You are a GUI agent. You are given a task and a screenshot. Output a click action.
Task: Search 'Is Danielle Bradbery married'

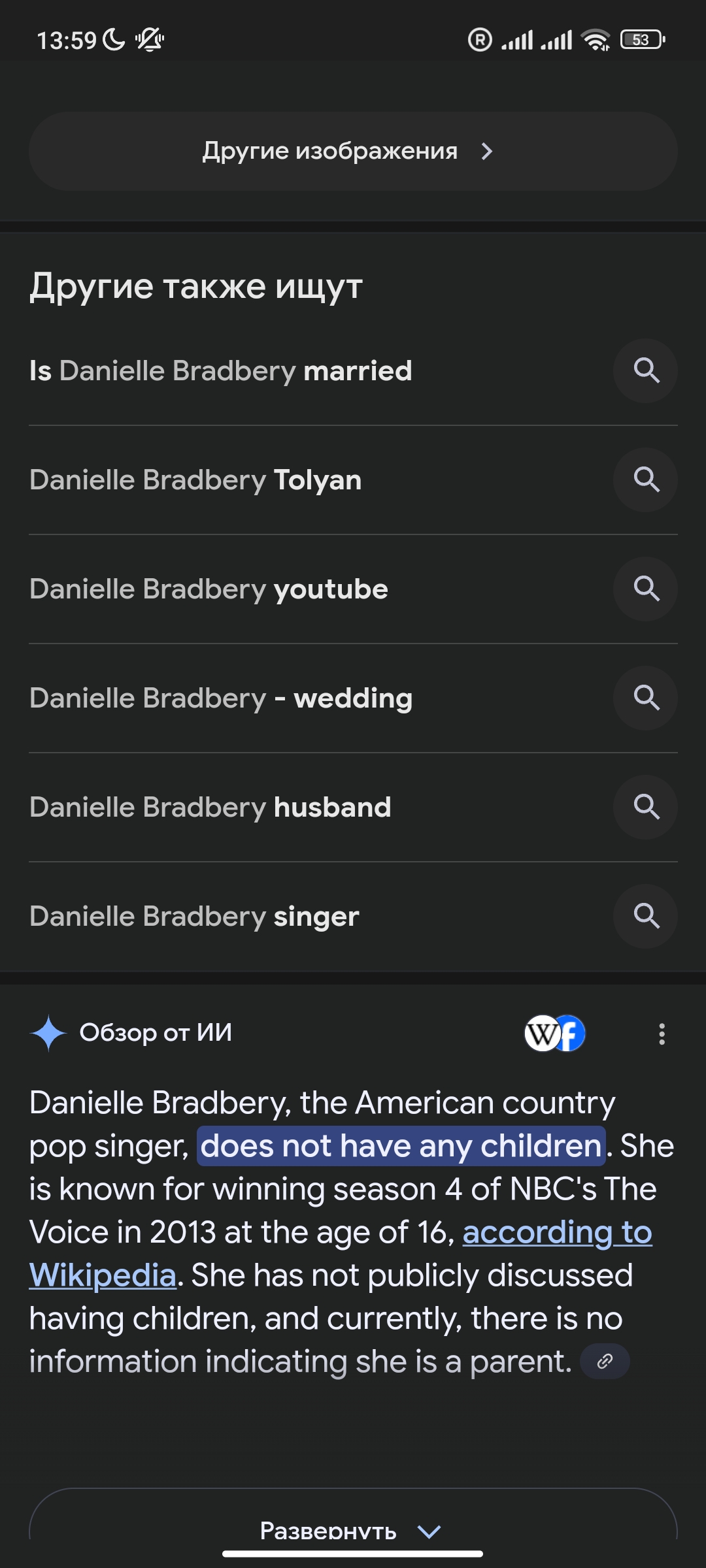(x=353, y=370)
